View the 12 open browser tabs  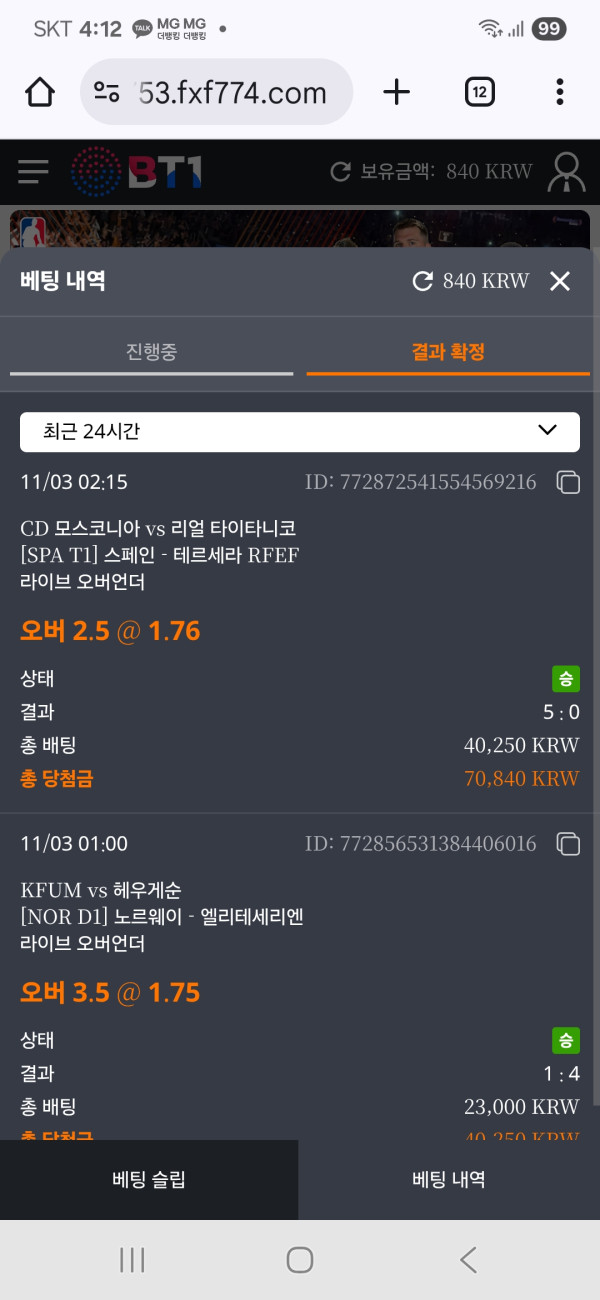(x=479, y=93)
